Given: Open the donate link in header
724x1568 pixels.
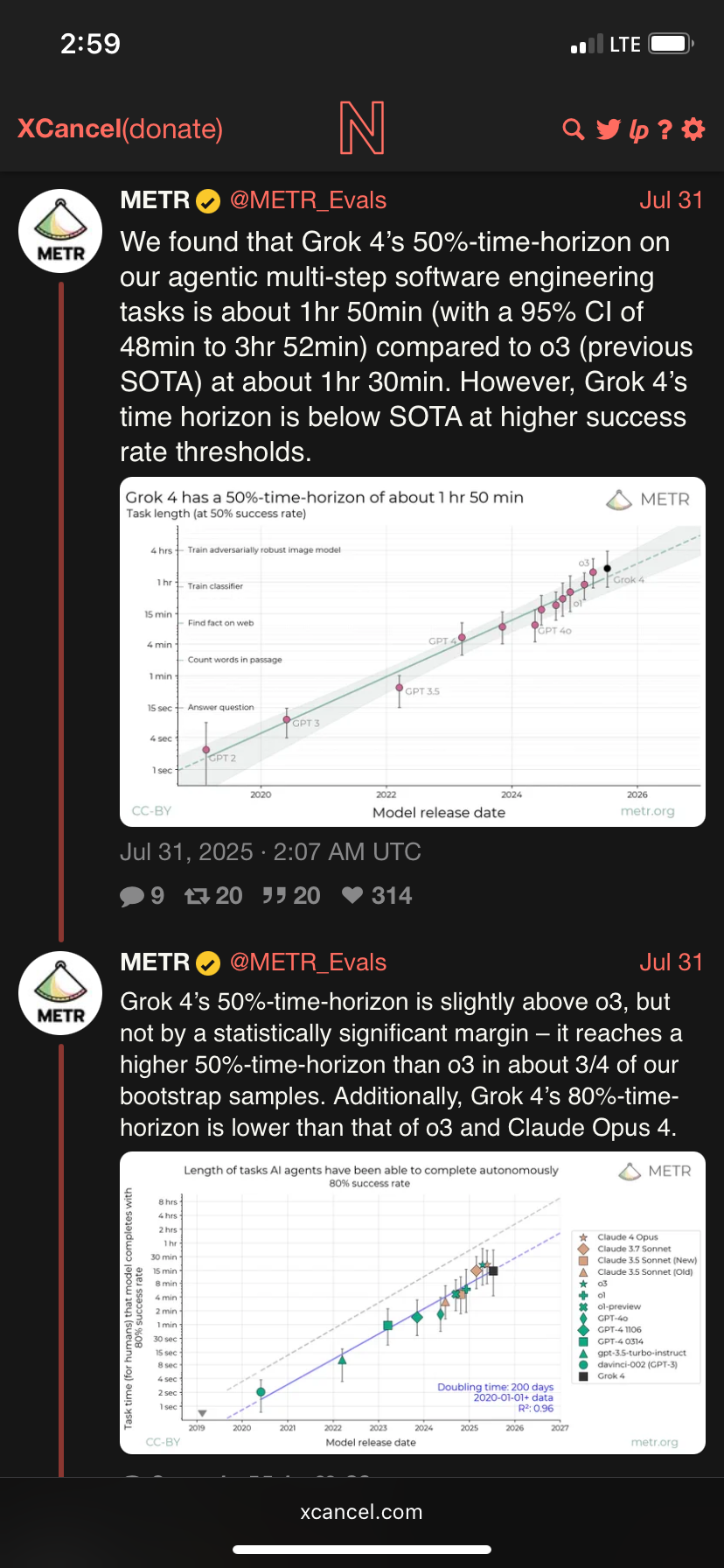Looking at the screenshot, I should (172, 129).
